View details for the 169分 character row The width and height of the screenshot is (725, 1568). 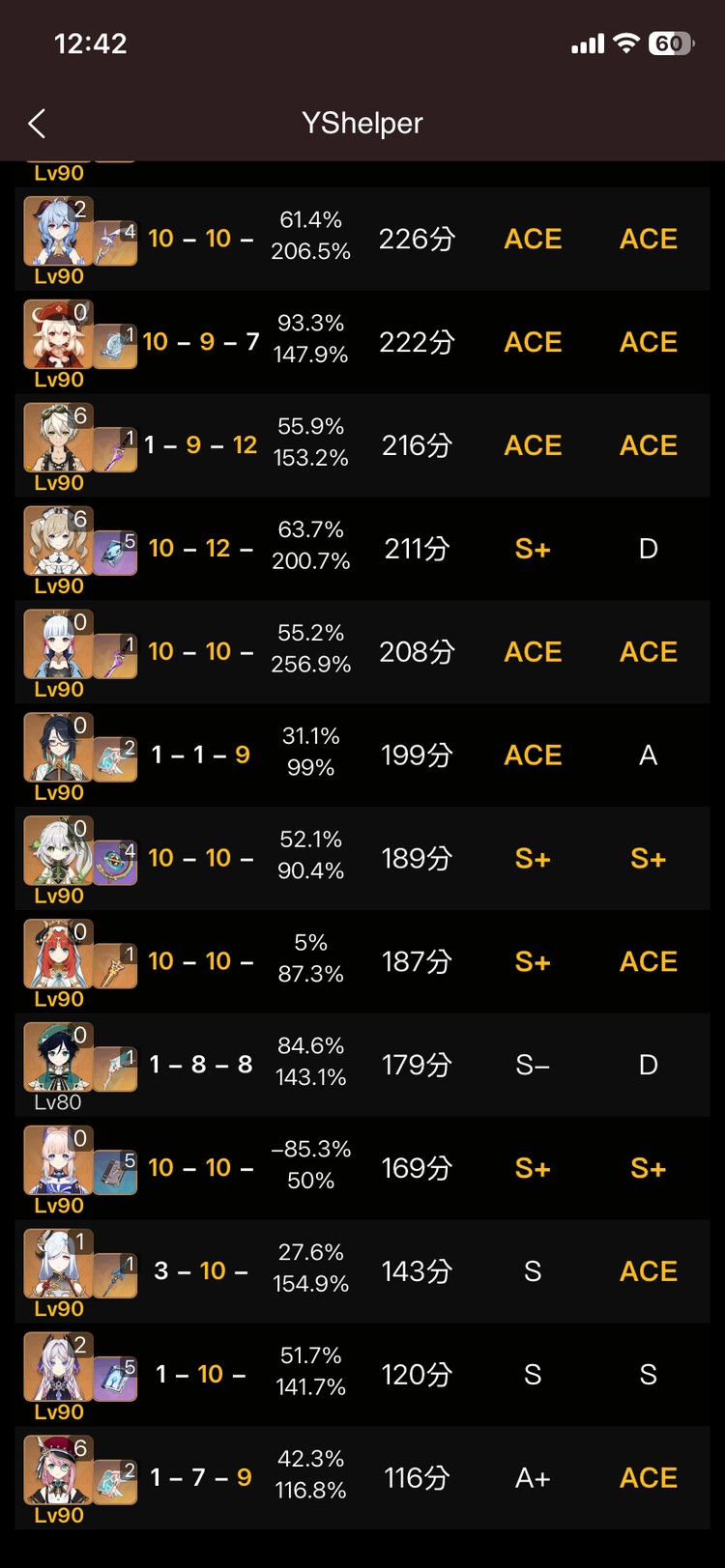(x=362, y=1169)
